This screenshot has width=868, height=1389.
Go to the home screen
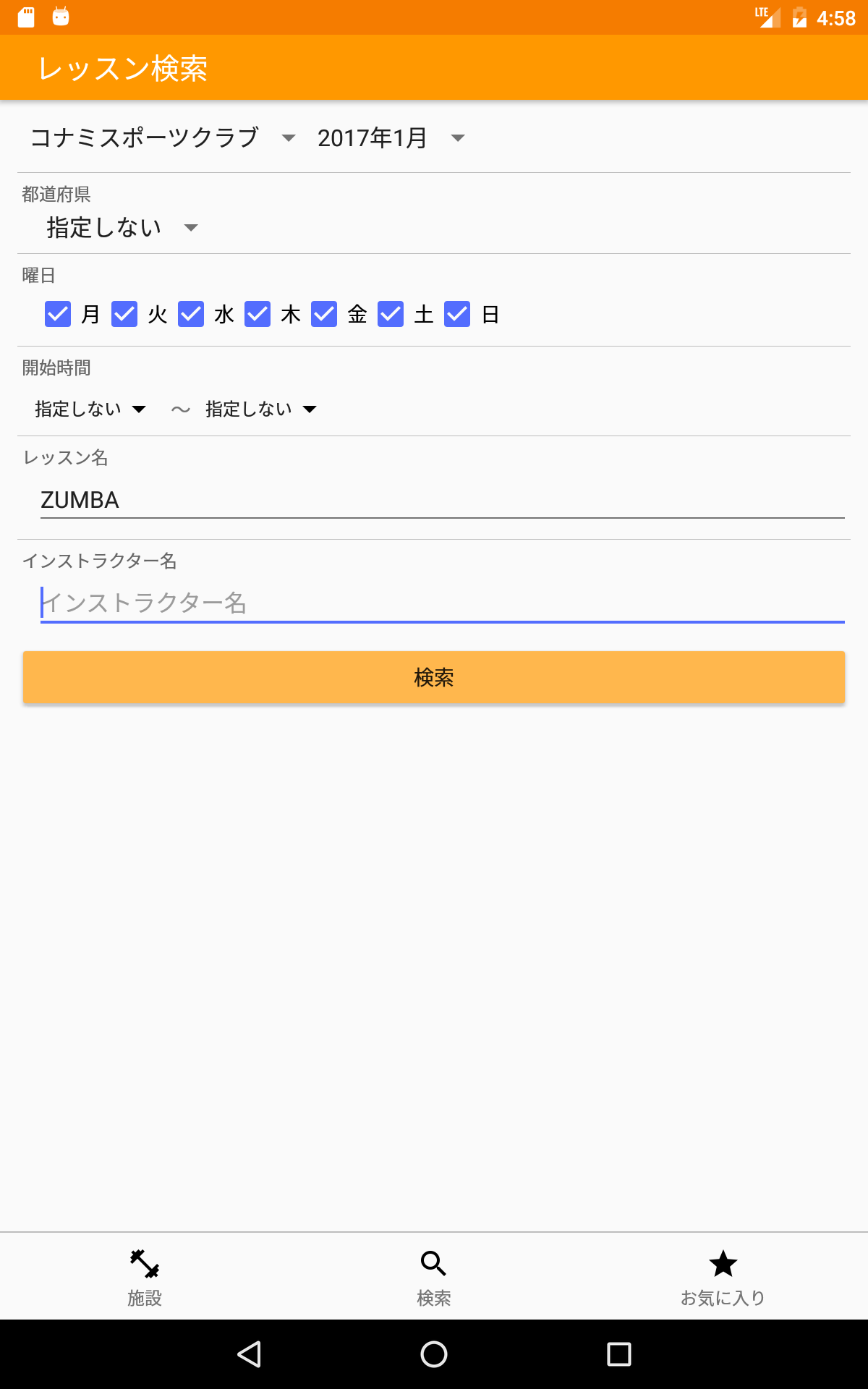tap(434, 1354)
